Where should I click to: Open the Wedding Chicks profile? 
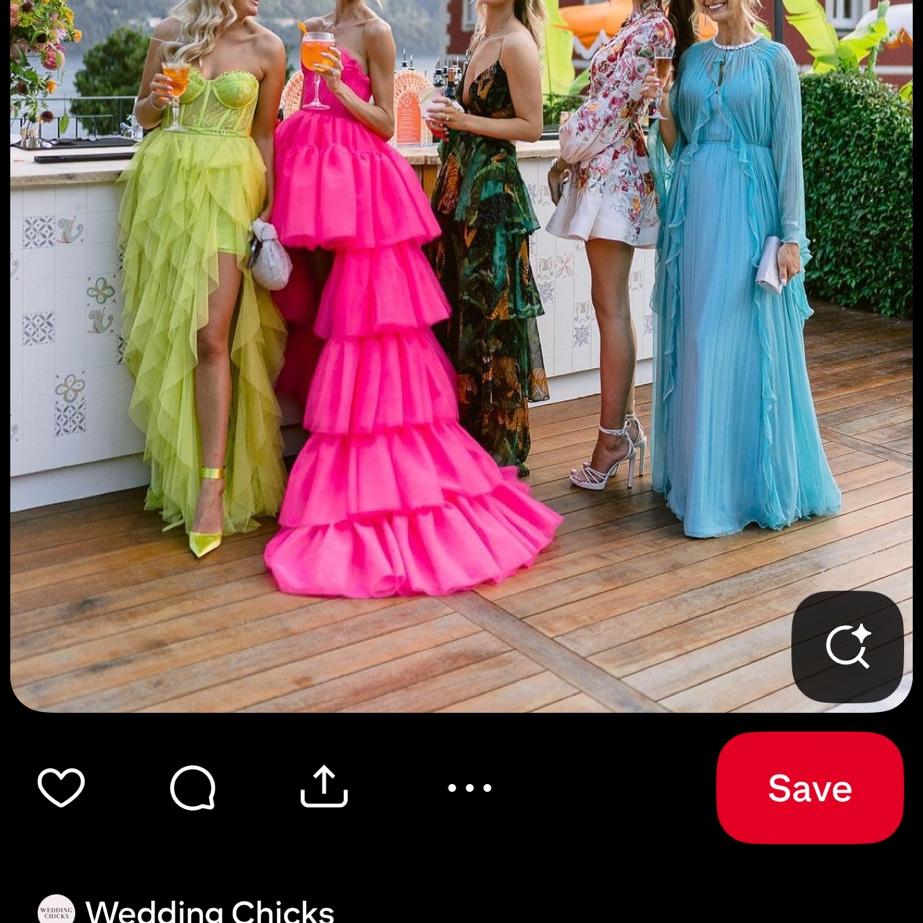pyautogui.click(x=209, y=911)
